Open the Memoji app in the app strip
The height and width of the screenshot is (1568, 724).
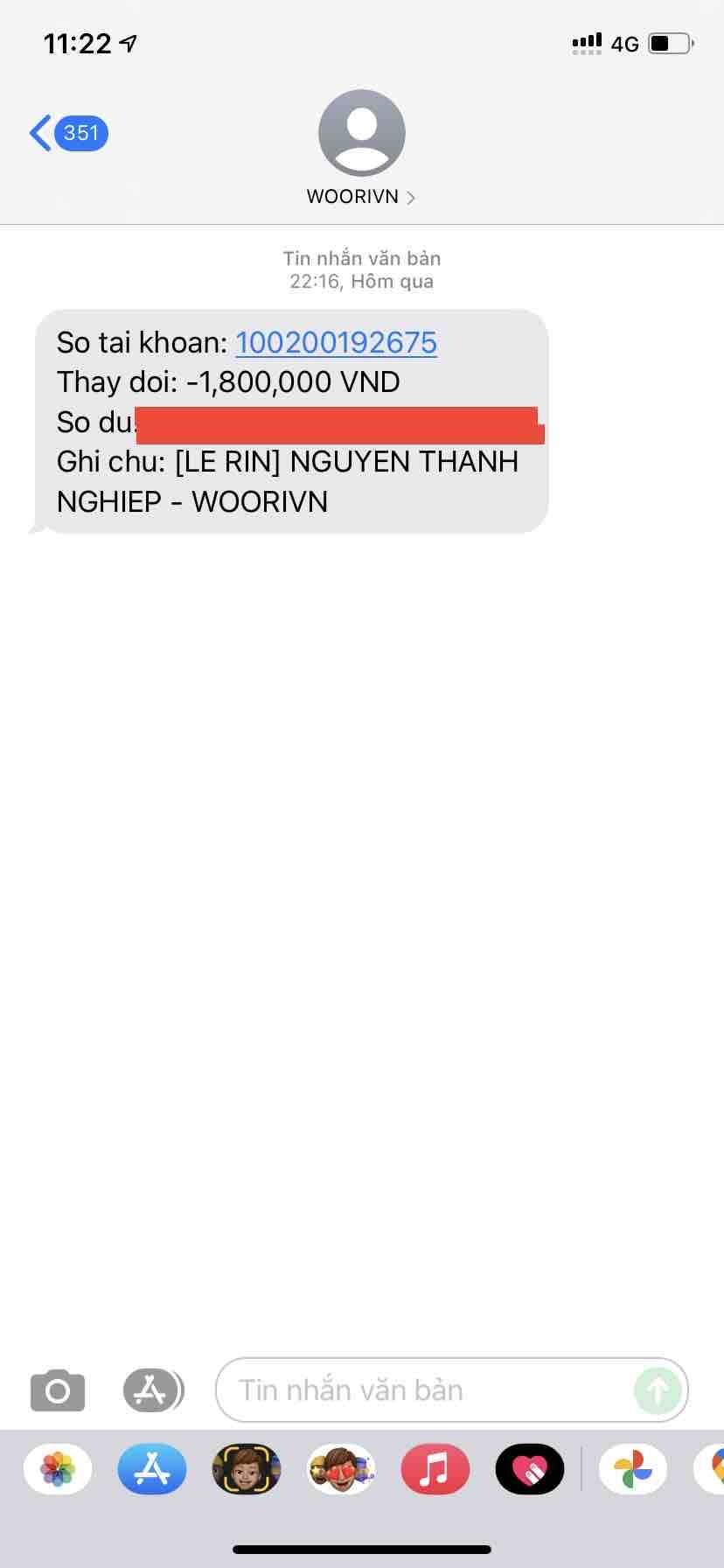[x=247, y=1468]
